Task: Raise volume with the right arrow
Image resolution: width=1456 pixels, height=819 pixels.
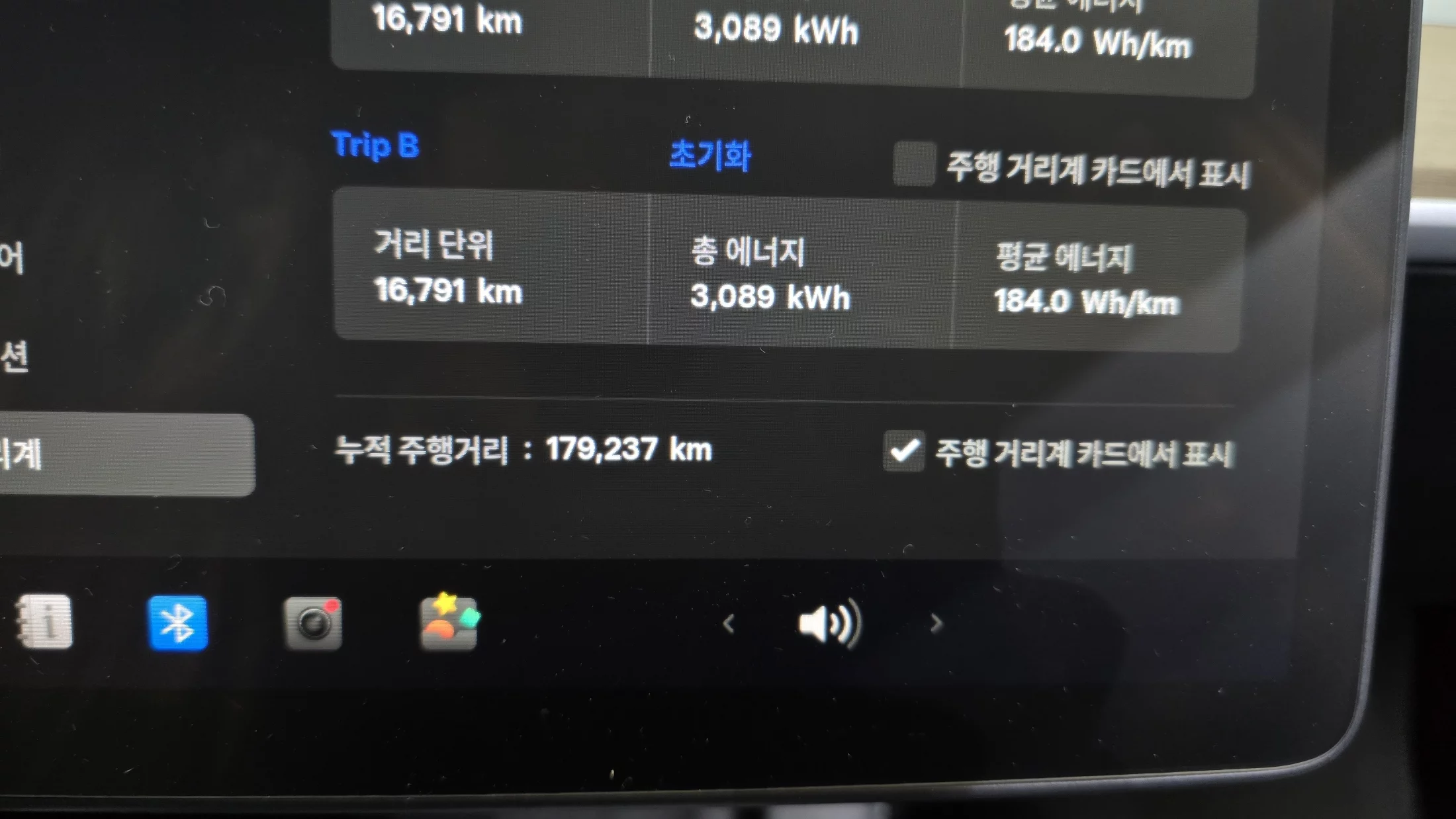Action: (935, 623)
